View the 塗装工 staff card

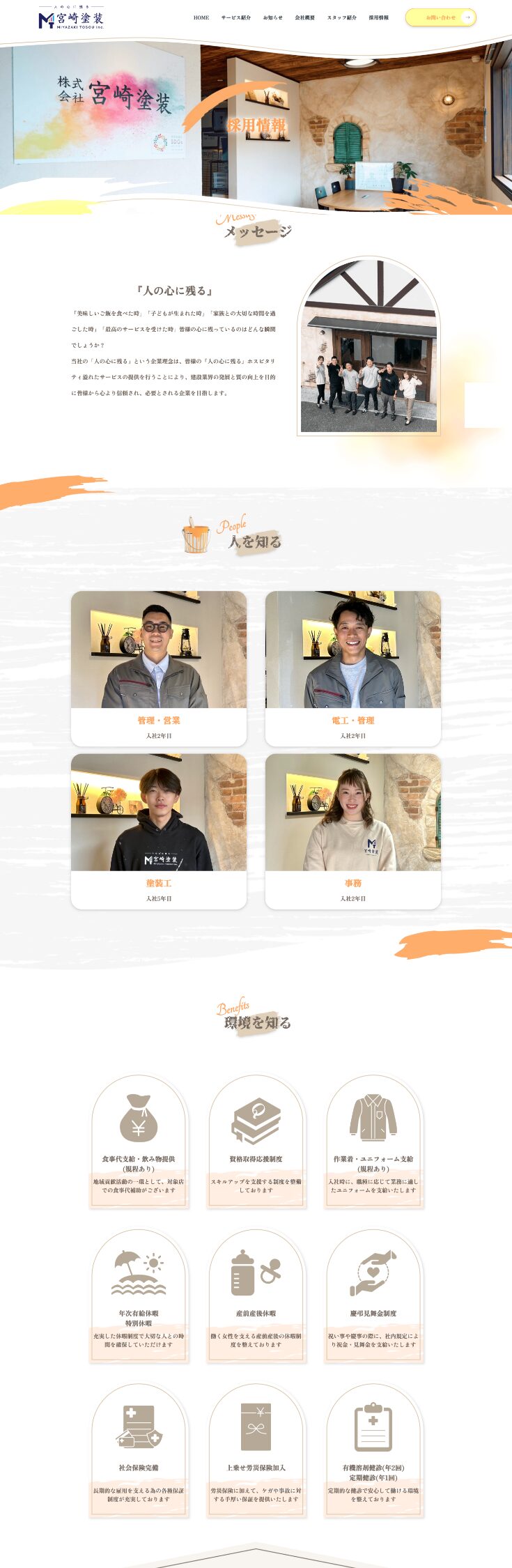click(159, 831)
